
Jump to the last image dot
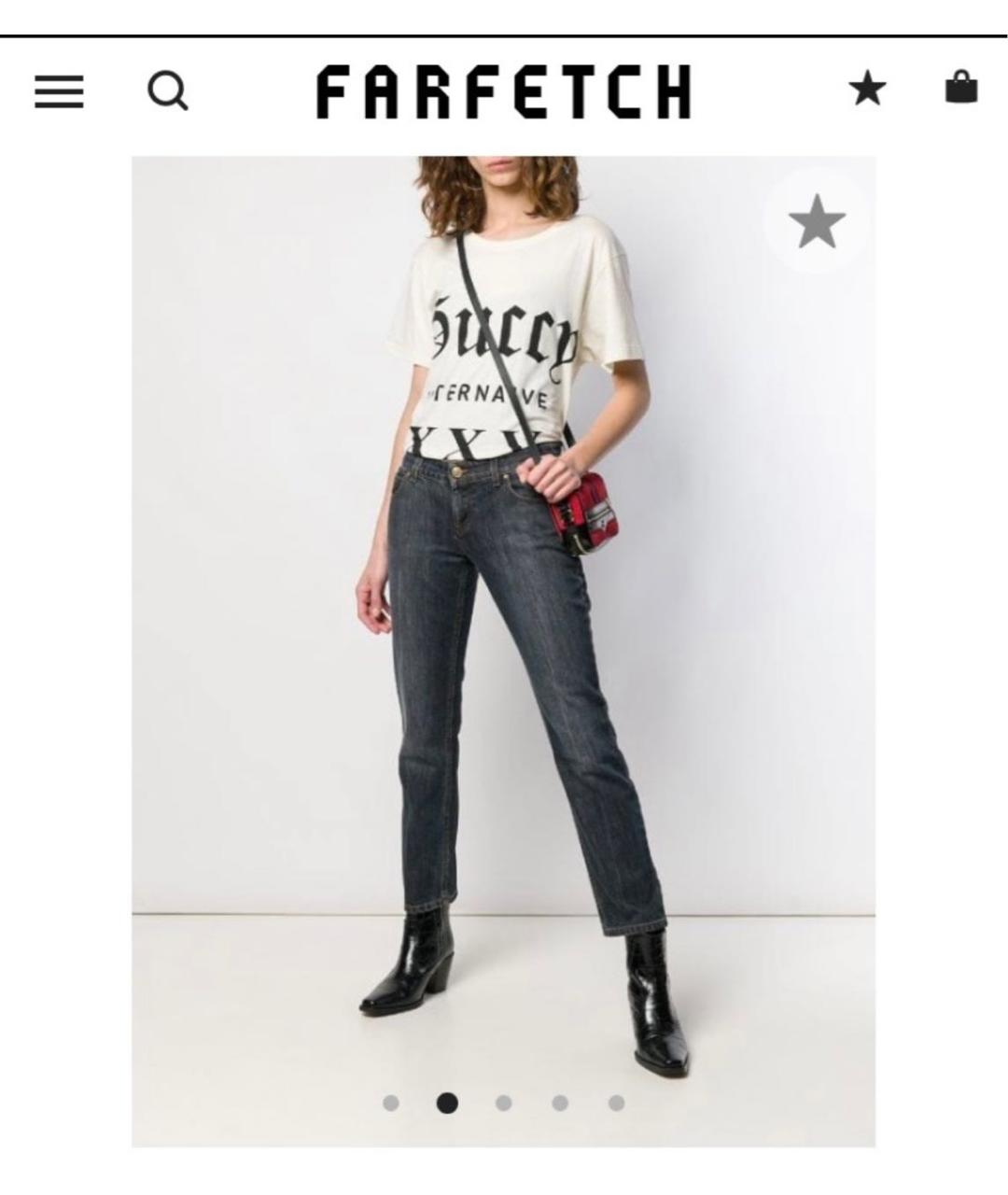(616, 1104)
